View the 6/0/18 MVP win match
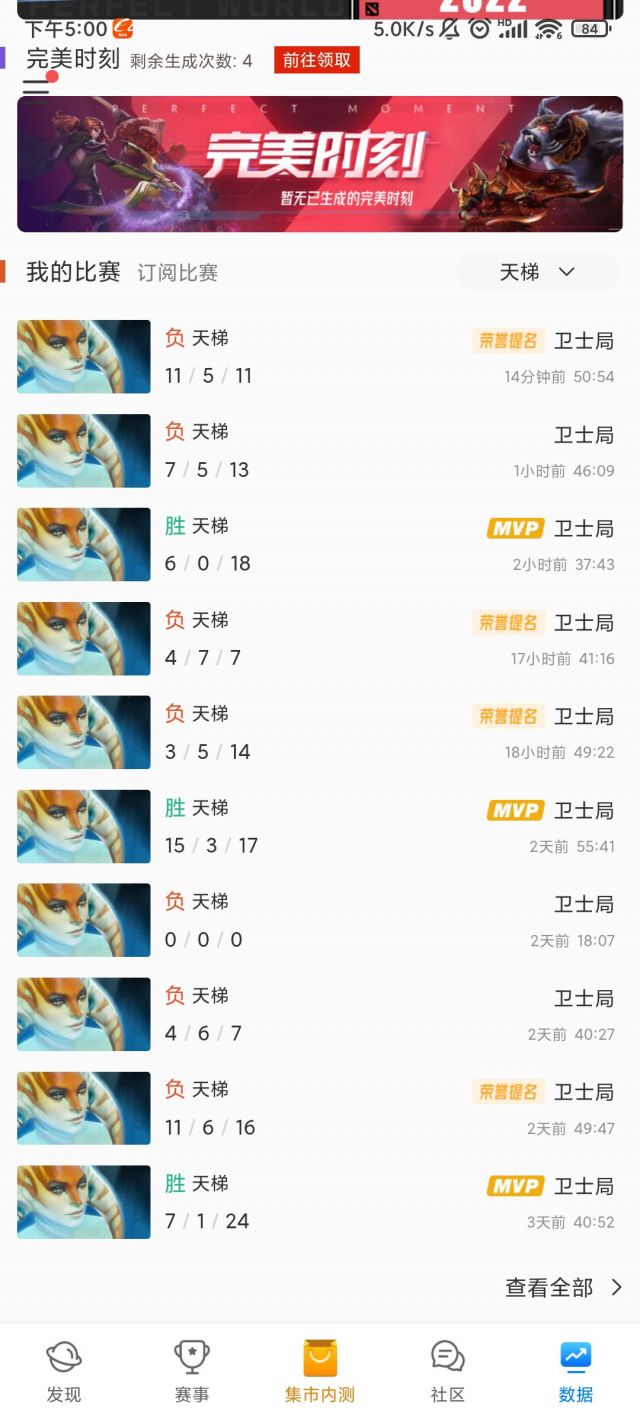Screen dimensions: 640x1422 tap(320, 545)
